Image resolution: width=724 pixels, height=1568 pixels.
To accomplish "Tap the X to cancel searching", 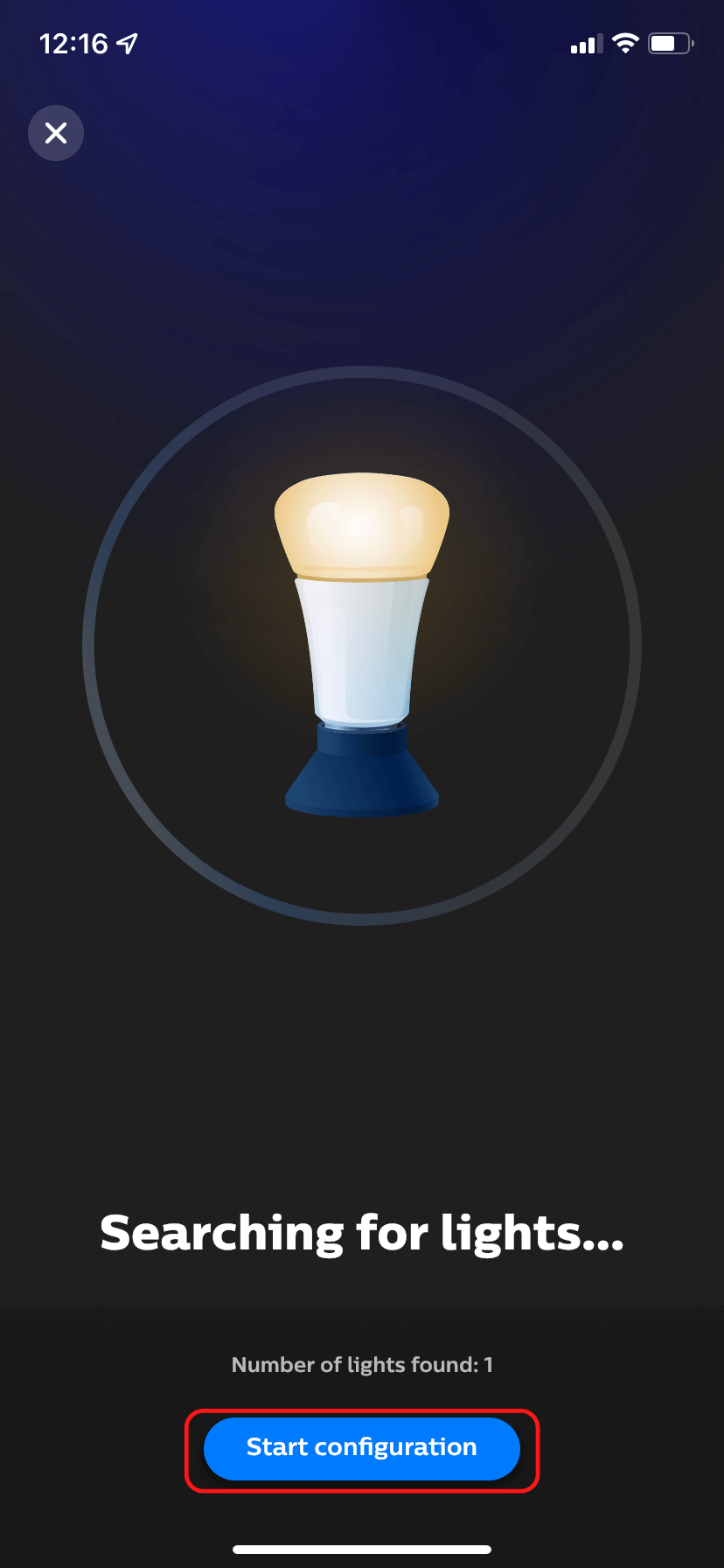I will point(55,133).
